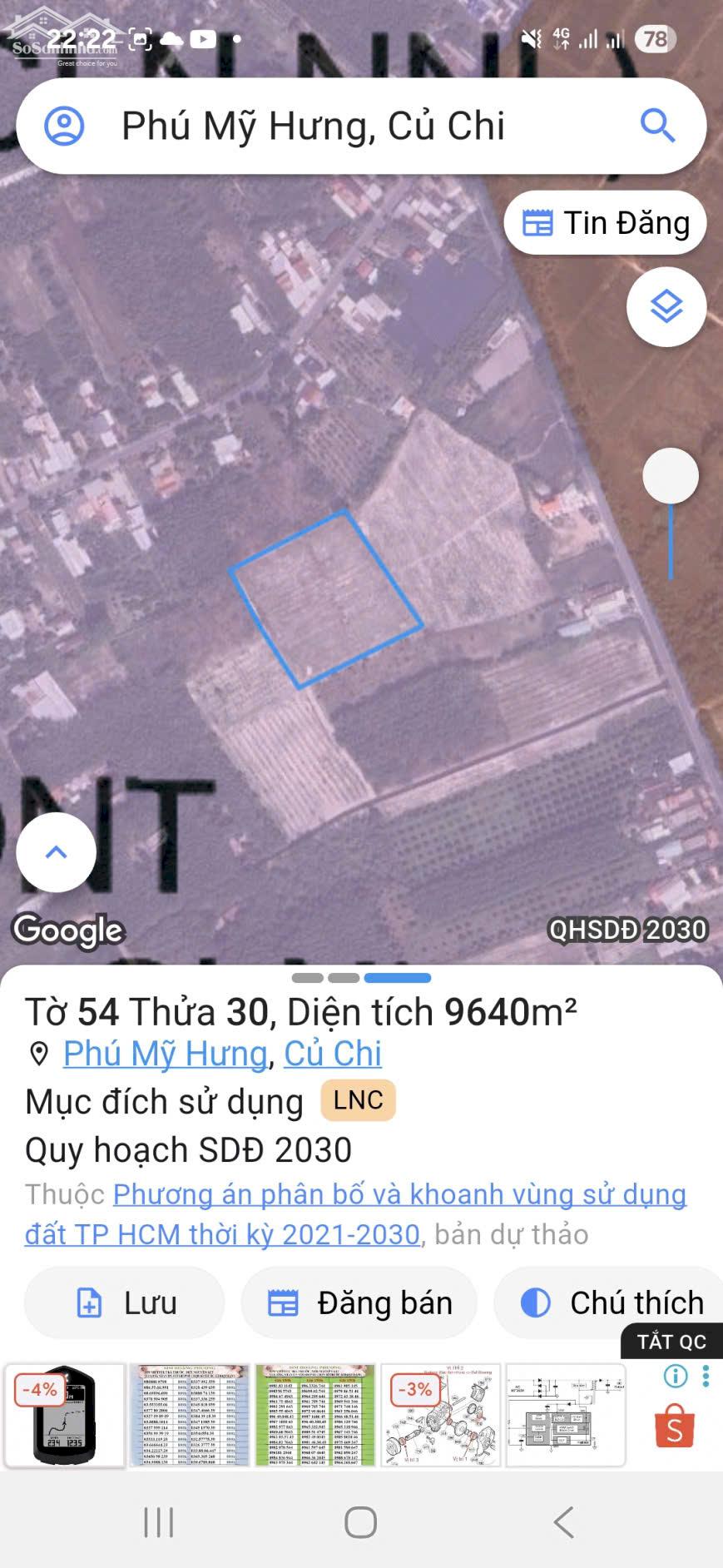This screenshot has width=723, height=1568.
Task: Open the account profile icon in search bar
Action: [65, 126]
